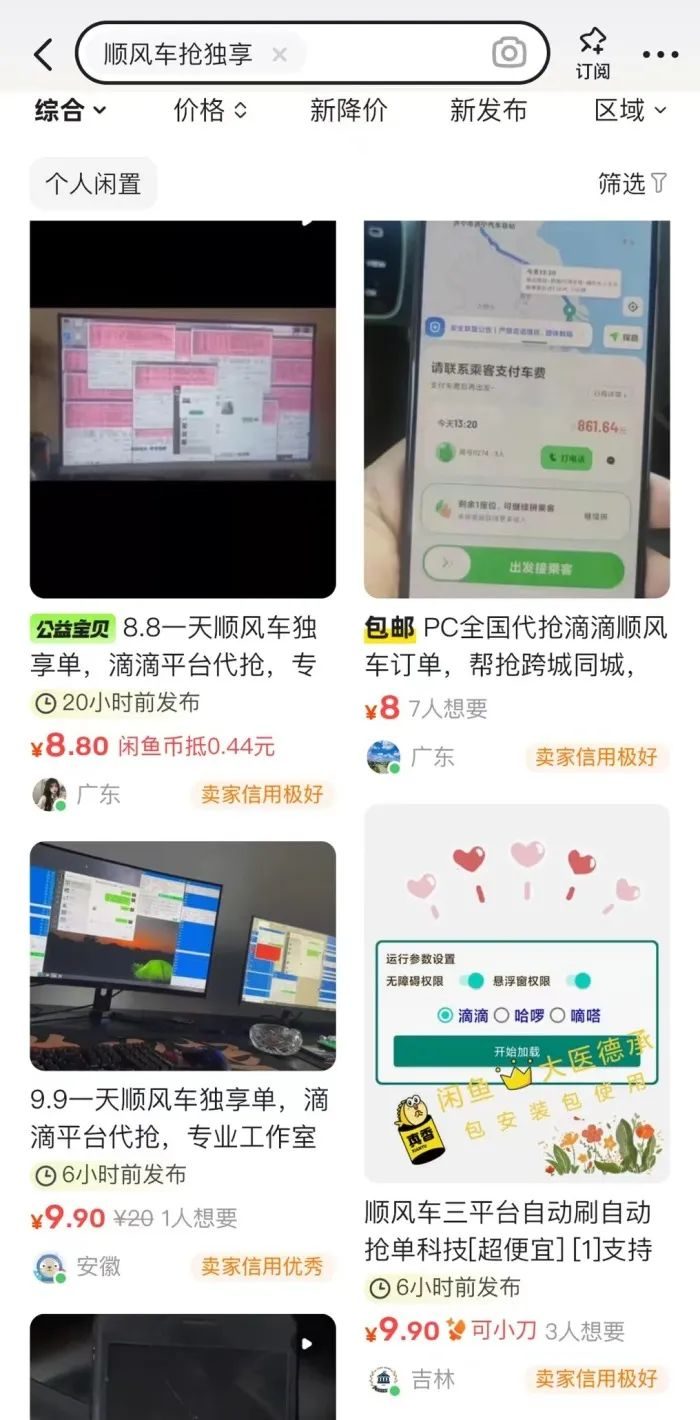Go back using the arrow icon
This screenshot has width=700, height=1420.
click(43, 54)
